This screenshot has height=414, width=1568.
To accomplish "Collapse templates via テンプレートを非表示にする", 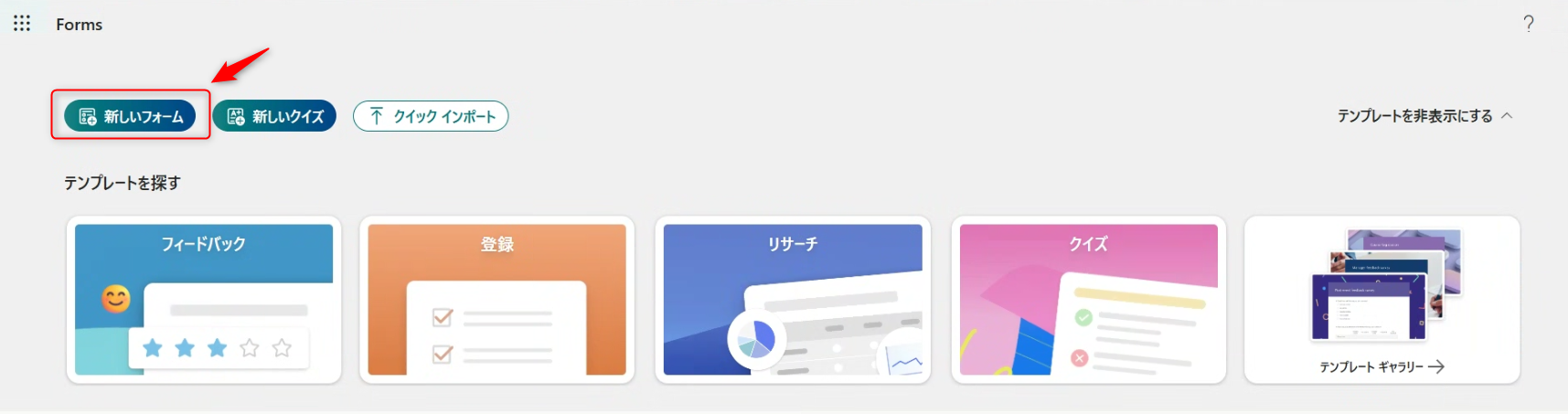I will [x=1424, y=116].
